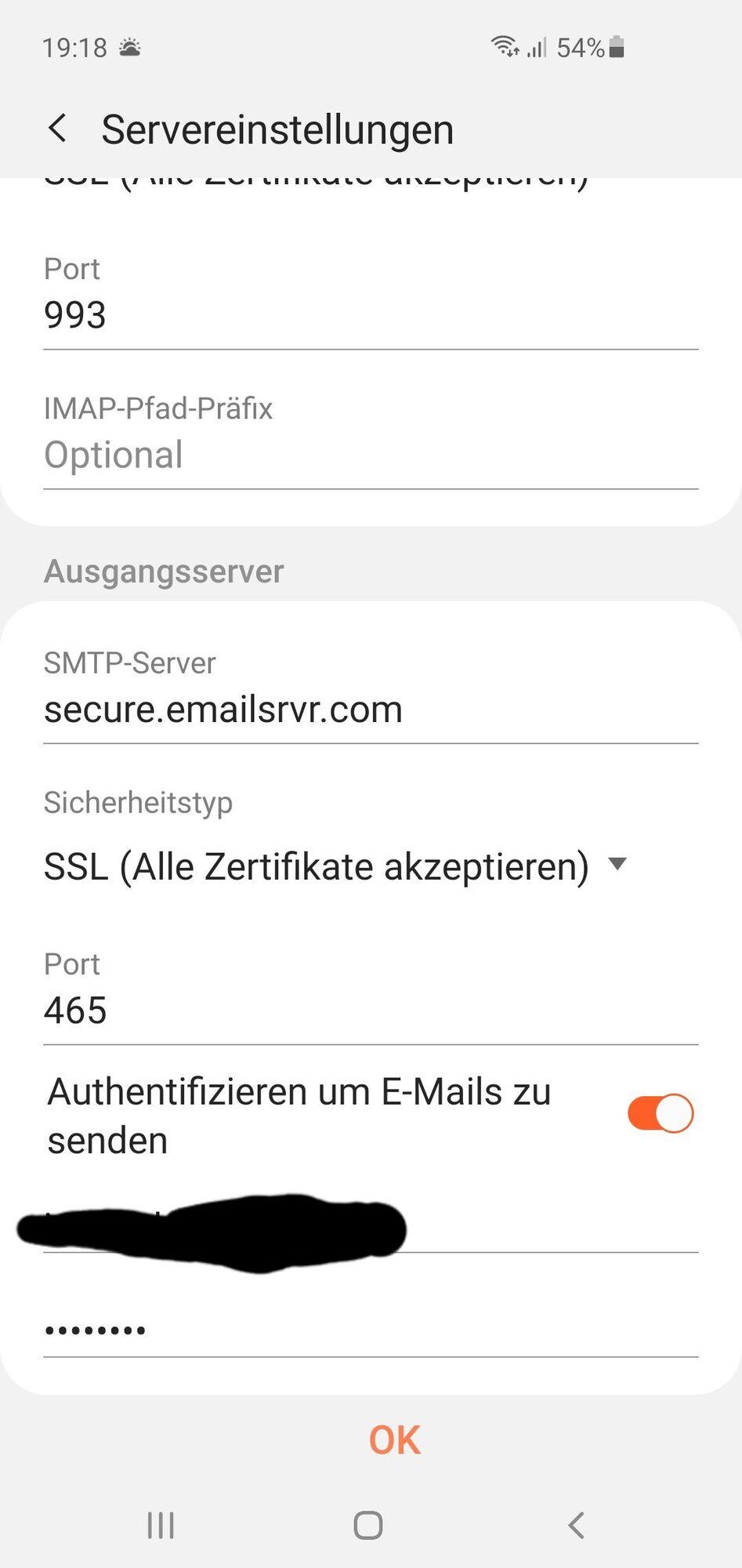Tap the redacted username field

(368, 1229)
